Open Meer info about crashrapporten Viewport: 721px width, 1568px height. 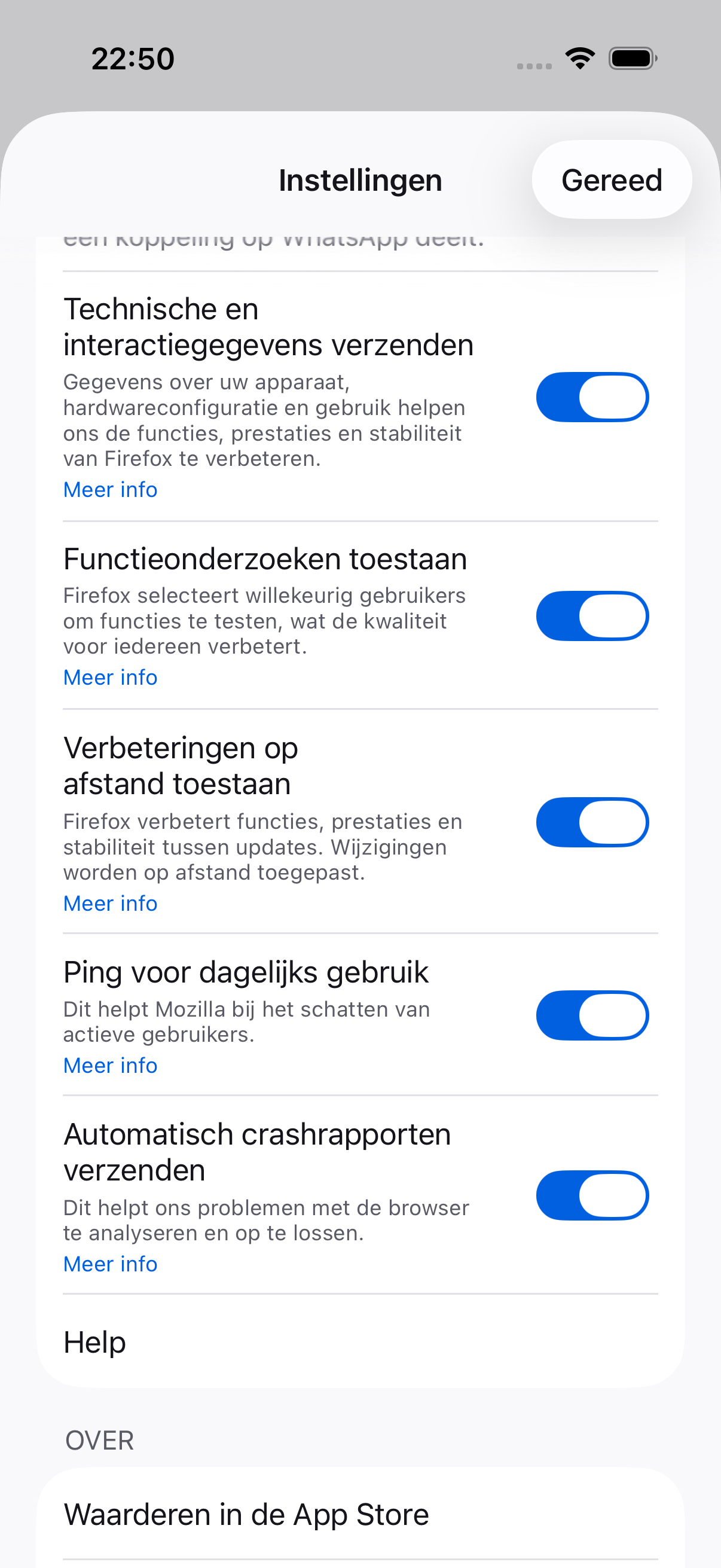pyautogui.click(x=110, y=1264)
